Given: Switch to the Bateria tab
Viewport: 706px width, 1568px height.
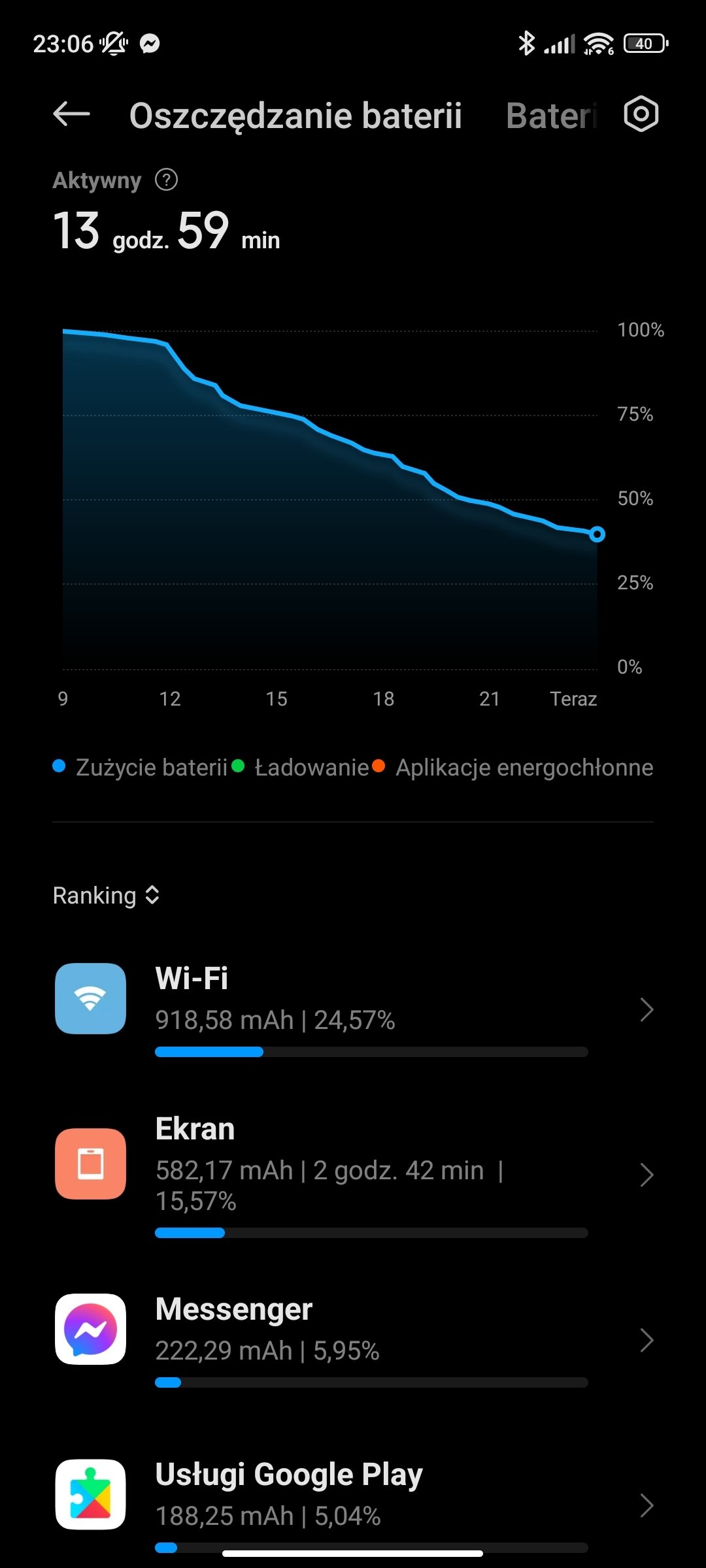Looking at the screenshot, I should click(551, 116).
